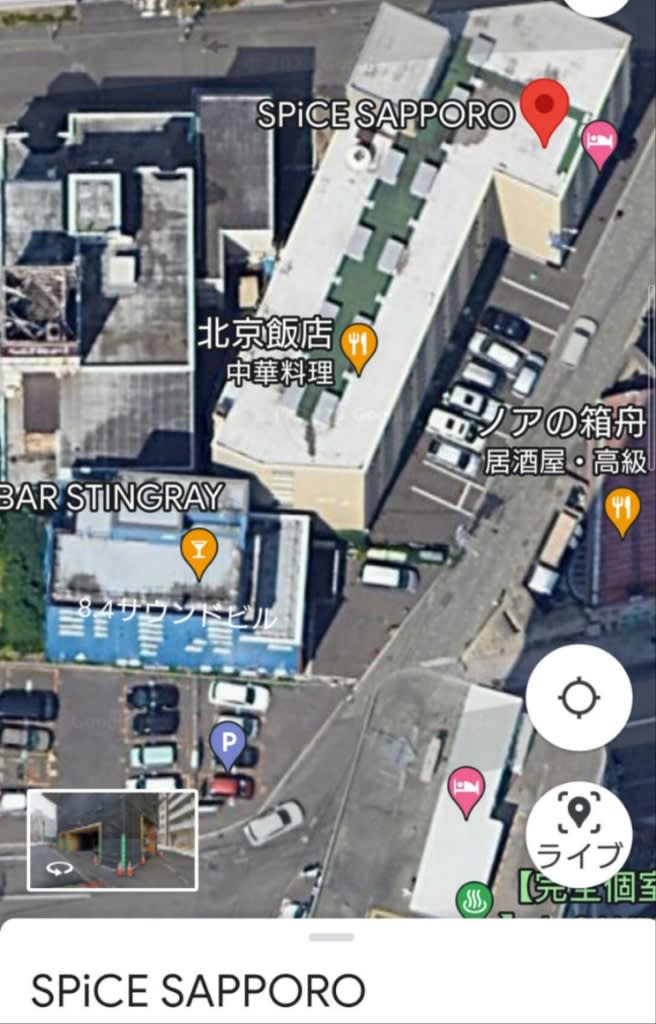Expand the SPiCE SAPPORO bottom sheet
The width and height of the screenshot is (656, 1024).
(x=331, y=937)
